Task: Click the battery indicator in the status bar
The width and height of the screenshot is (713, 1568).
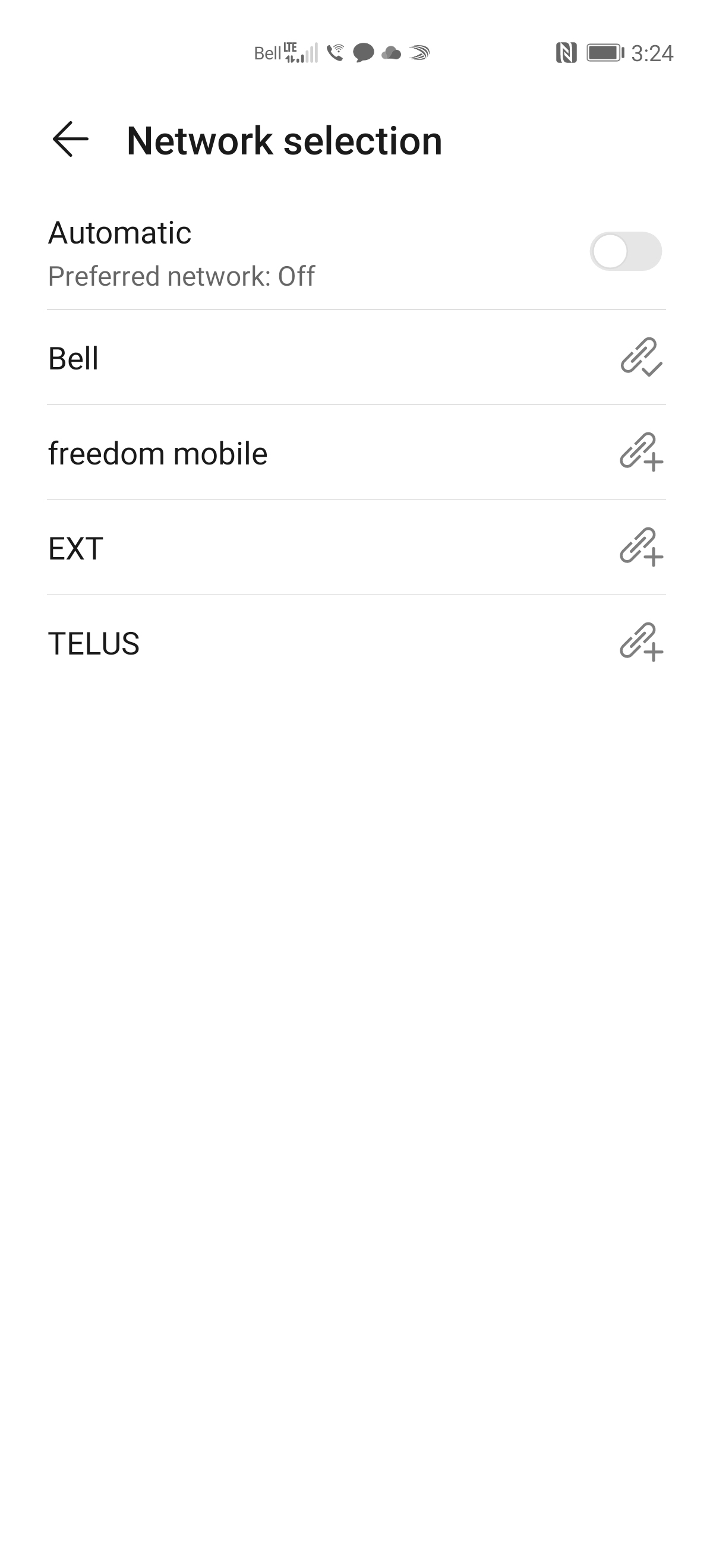Action: click(x=605, y=53)
